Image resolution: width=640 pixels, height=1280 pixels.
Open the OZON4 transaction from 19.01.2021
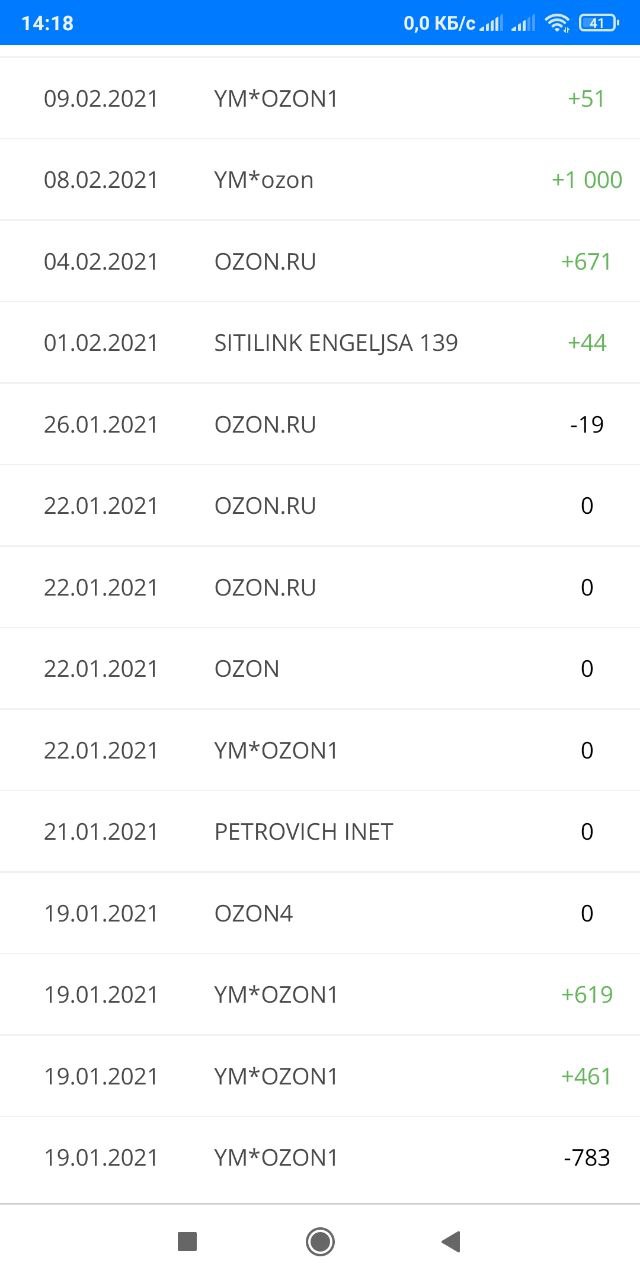pos(320,913)
